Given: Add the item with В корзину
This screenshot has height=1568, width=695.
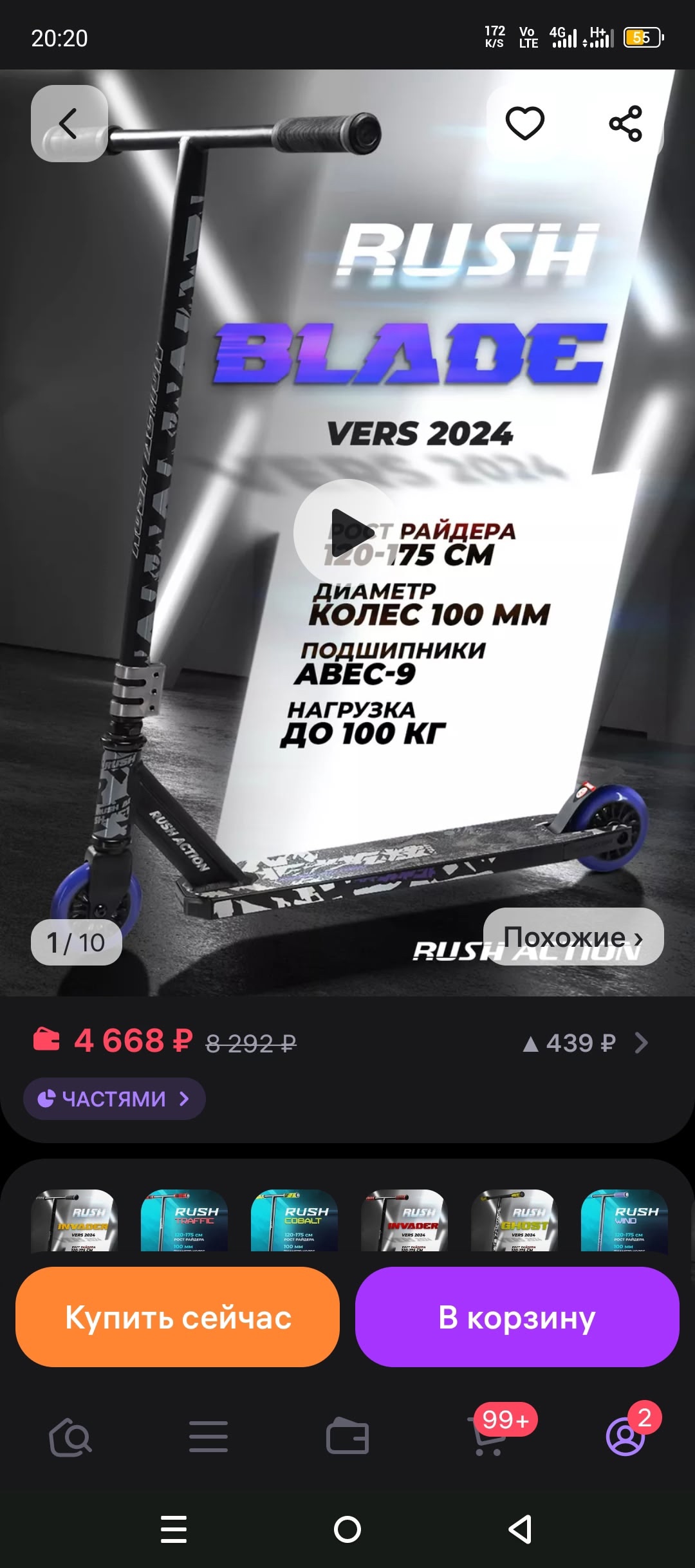Looking at the screenshot, I should [517, 1317].
